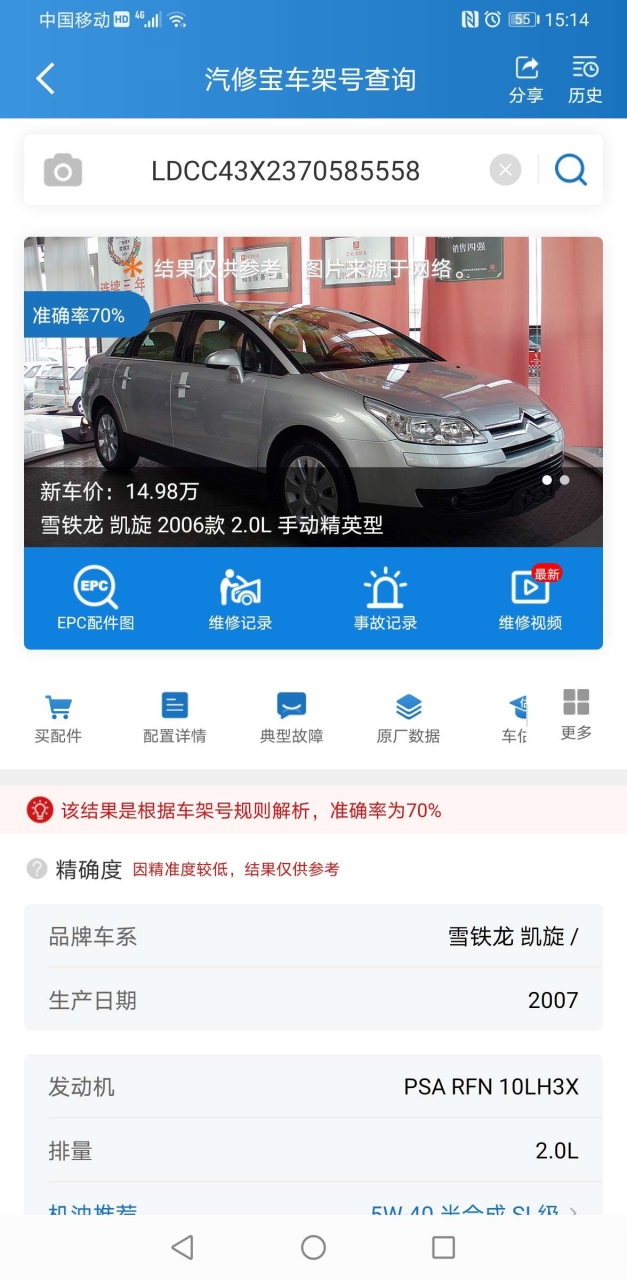This screenshot has height=1280, width=627.
Task: Search the entered VIN number
Action: coord(571,170)
